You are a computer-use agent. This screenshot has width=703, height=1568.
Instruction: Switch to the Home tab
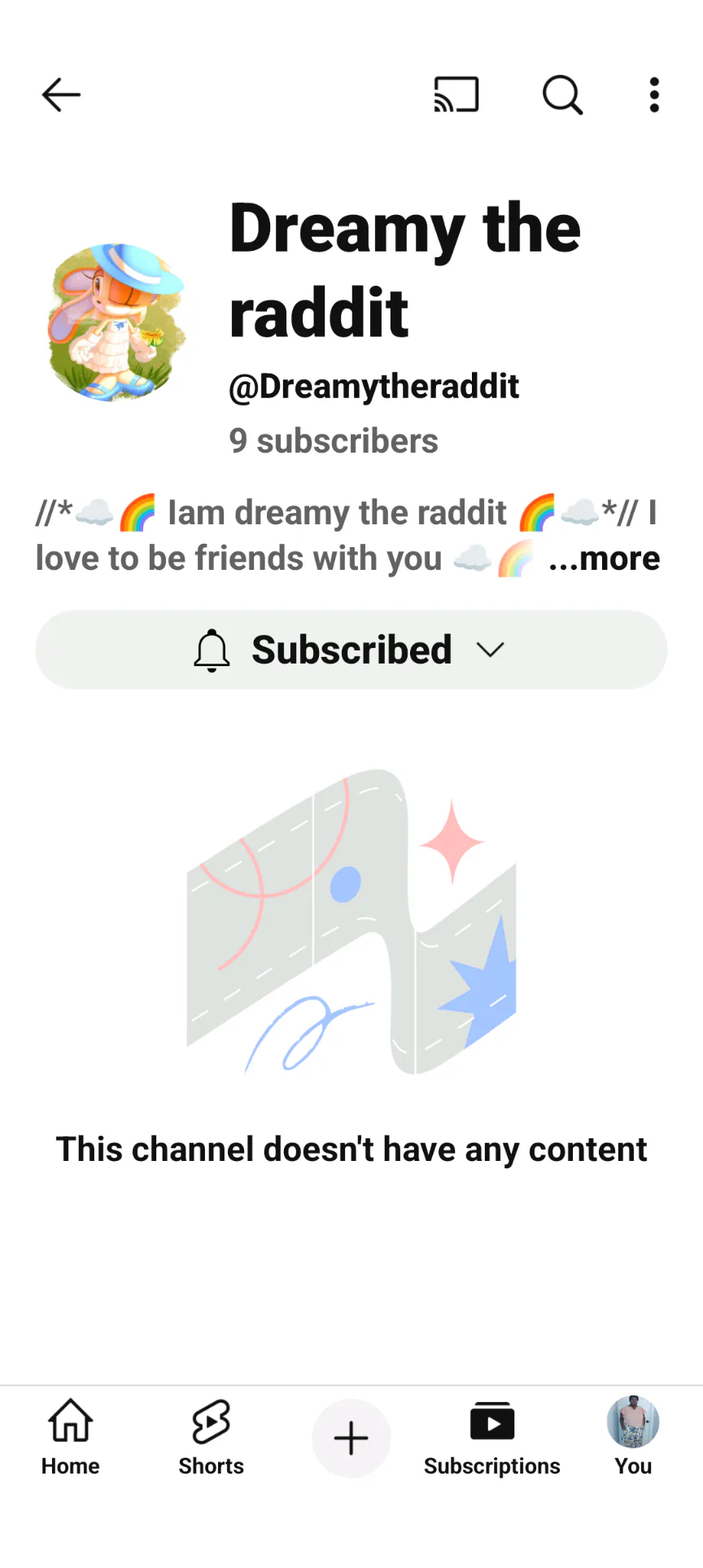71,1438
